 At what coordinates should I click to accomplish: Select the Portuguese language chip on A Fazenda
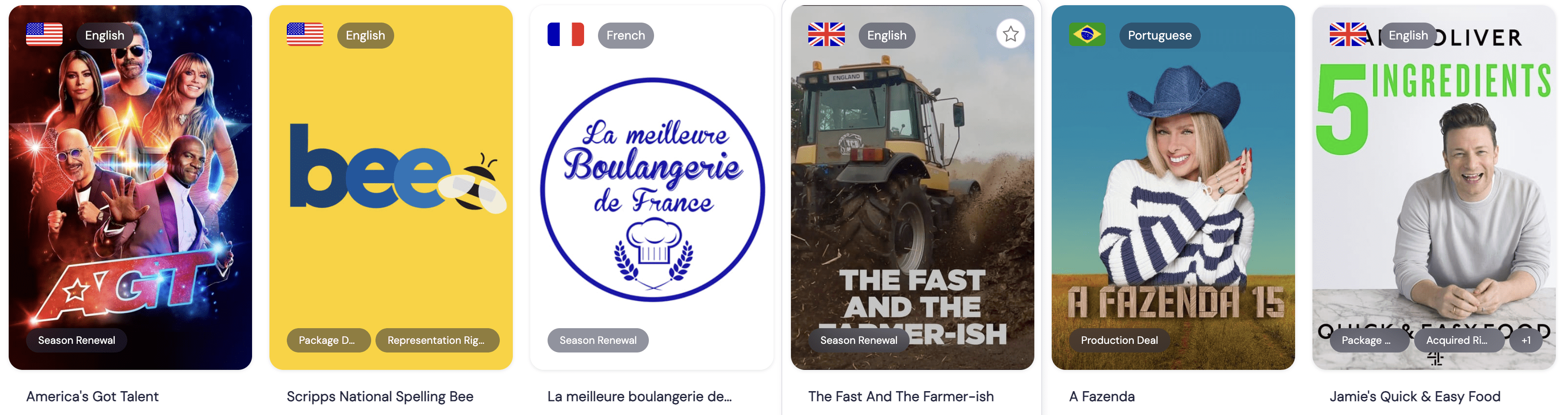[x=1159, y=35]
